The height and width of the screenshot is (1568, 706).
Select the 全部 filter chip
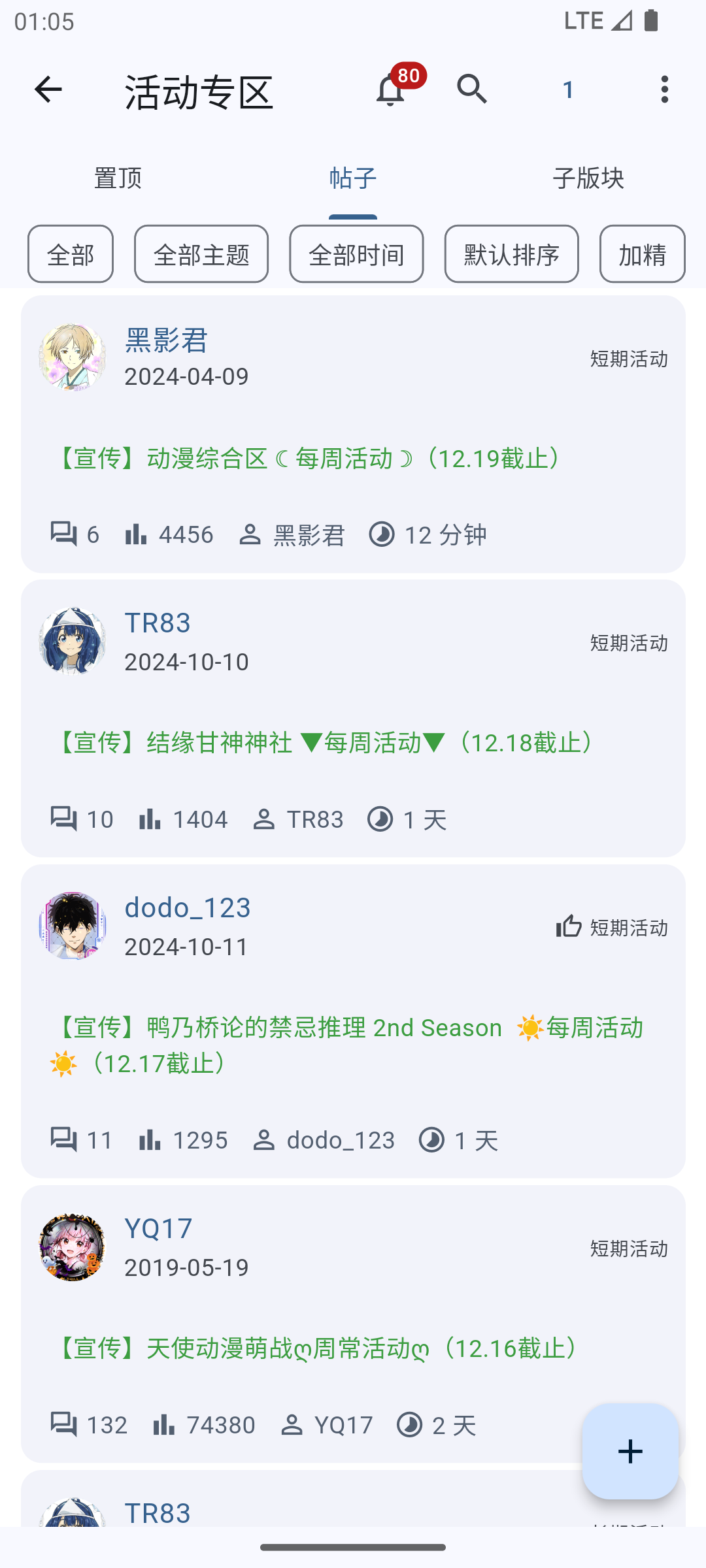coord(71,254)
